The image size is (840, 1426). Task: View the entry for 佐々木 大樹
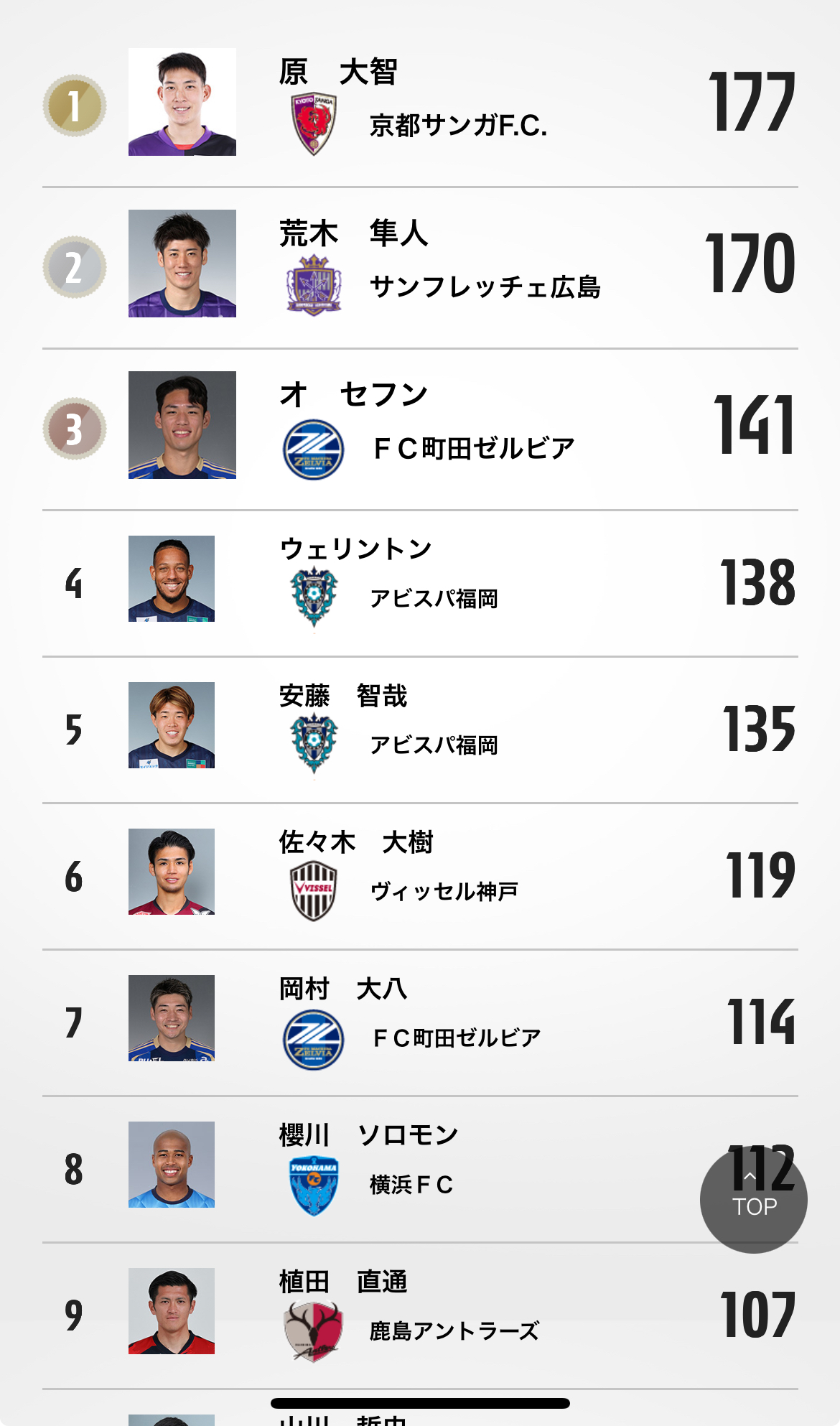[x=420, y=877]
